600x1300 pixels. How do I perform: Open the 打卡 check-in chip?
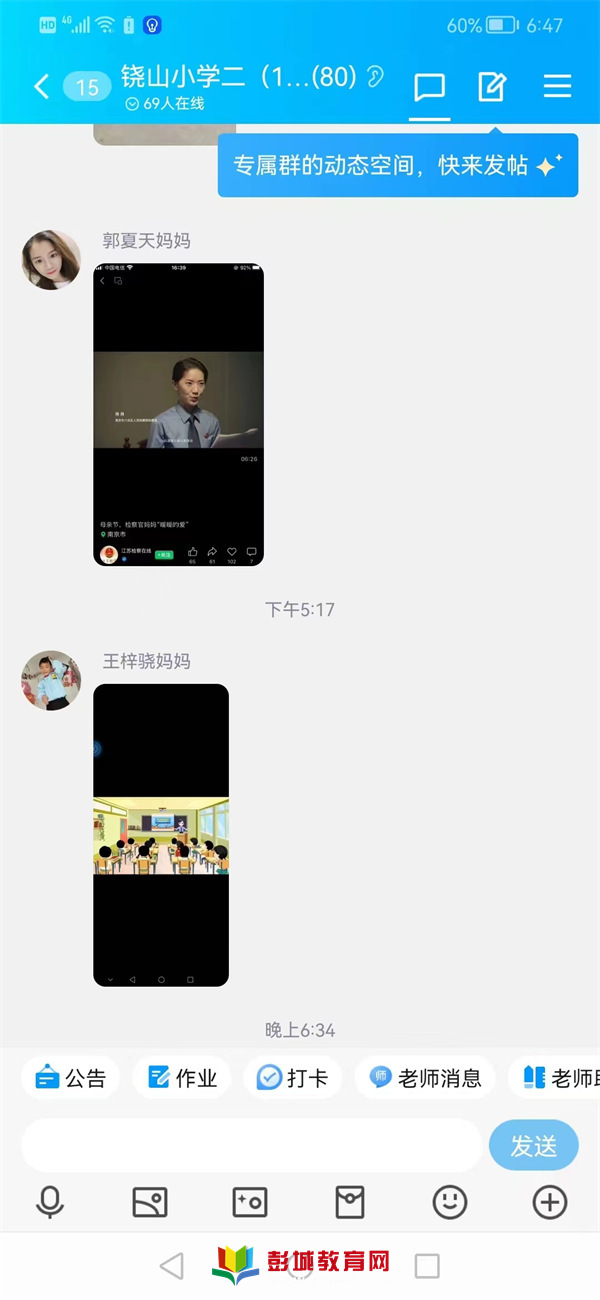(x=292, y=1077)
